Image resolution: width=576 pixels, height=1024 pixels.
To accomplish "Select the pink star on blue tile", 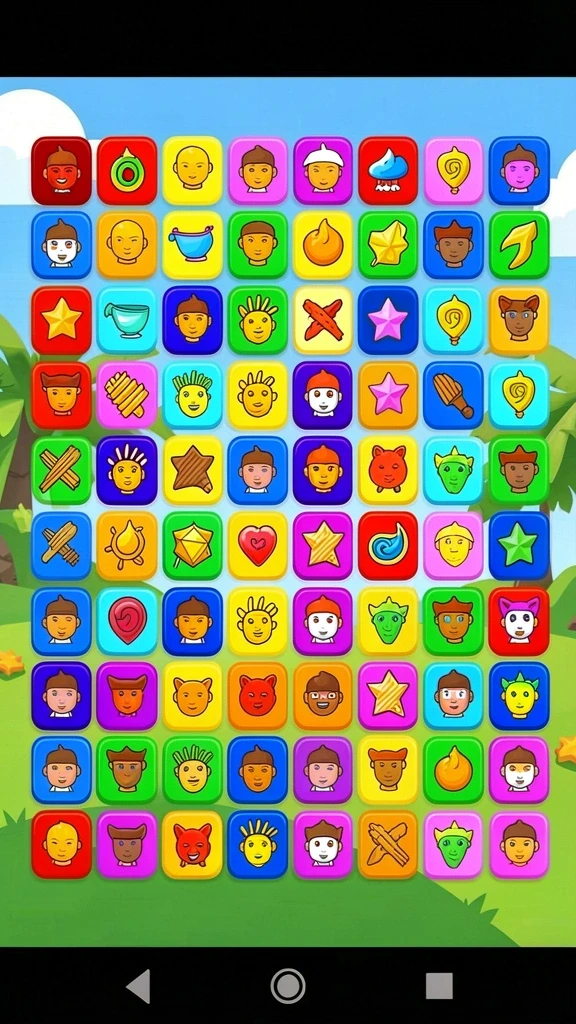I will coord(388,320).
